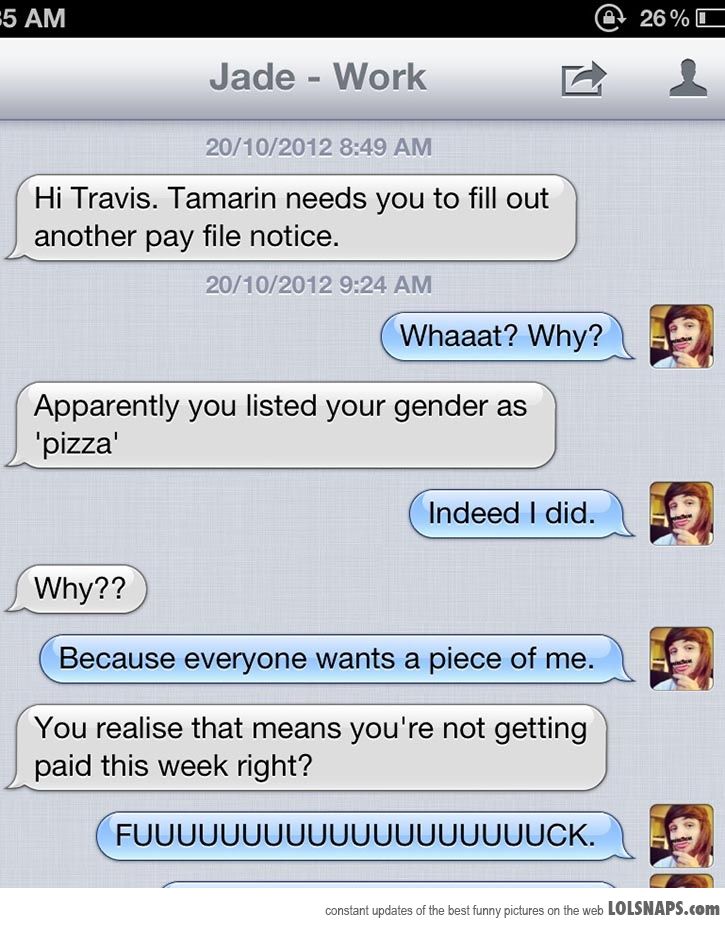
Task: Open the share action arrow icon
Action: click(584, 78)
